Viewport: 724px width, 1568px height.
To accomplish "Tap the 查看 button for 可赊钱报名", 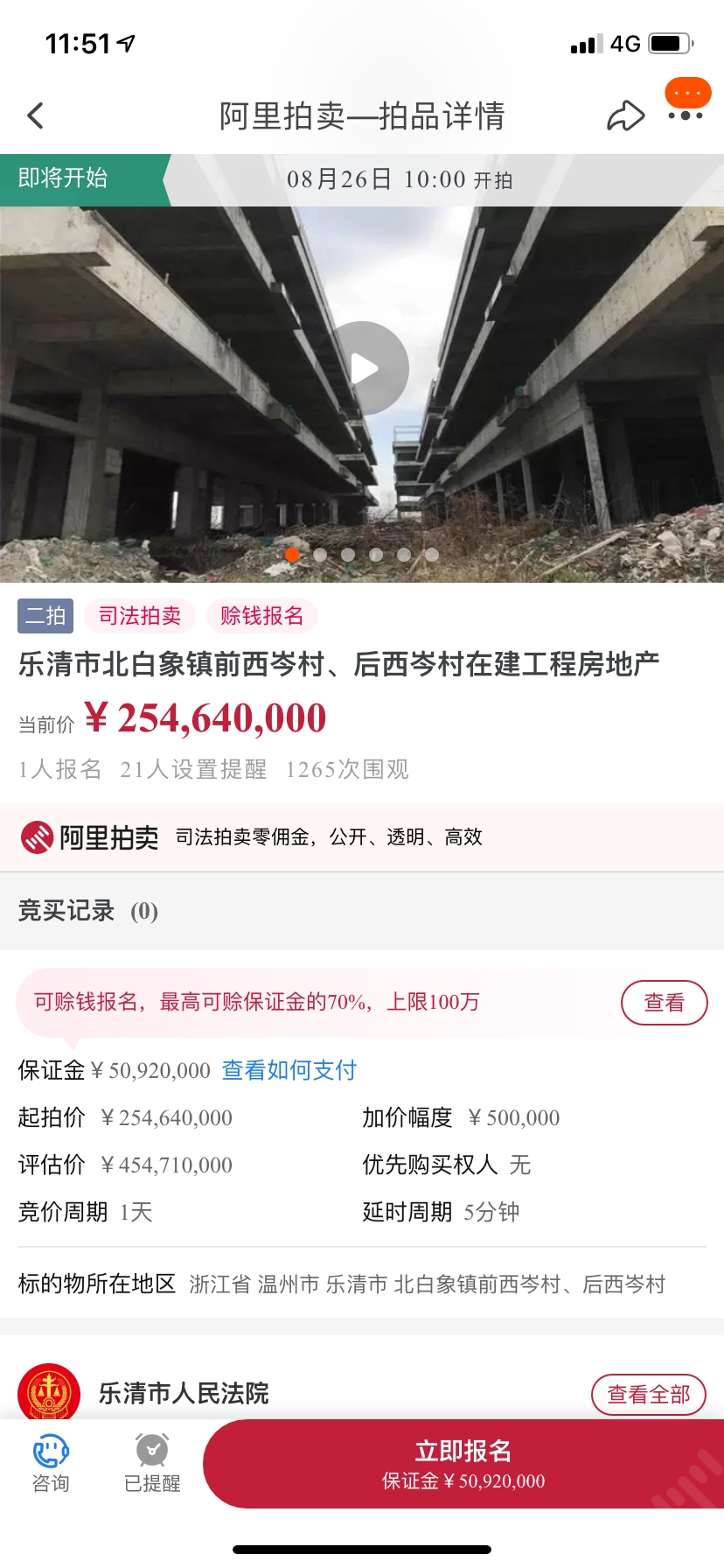I will [664, 1003].
